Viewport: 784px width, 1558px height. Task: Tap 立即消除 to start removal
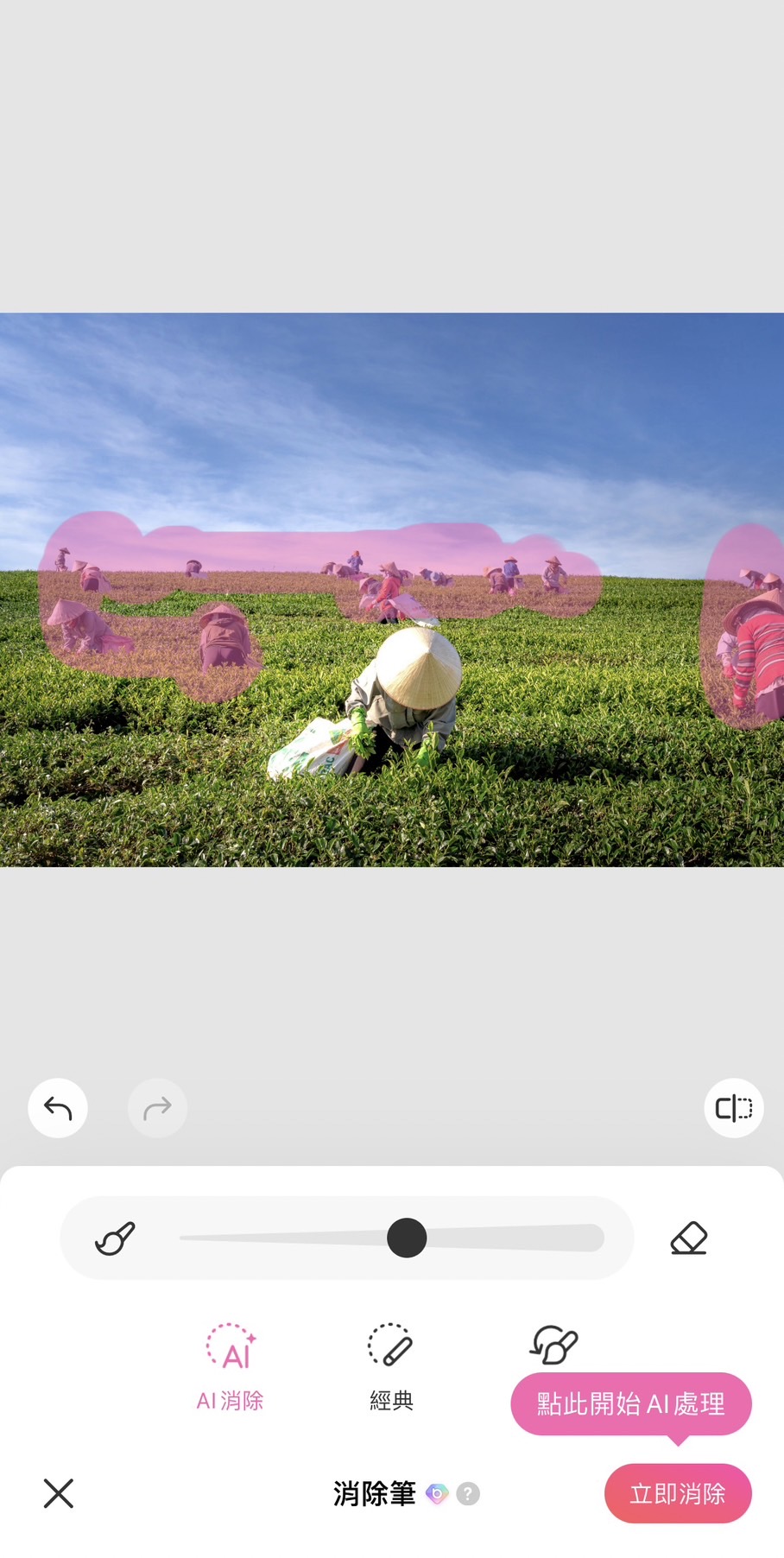tap(678, 1493)
